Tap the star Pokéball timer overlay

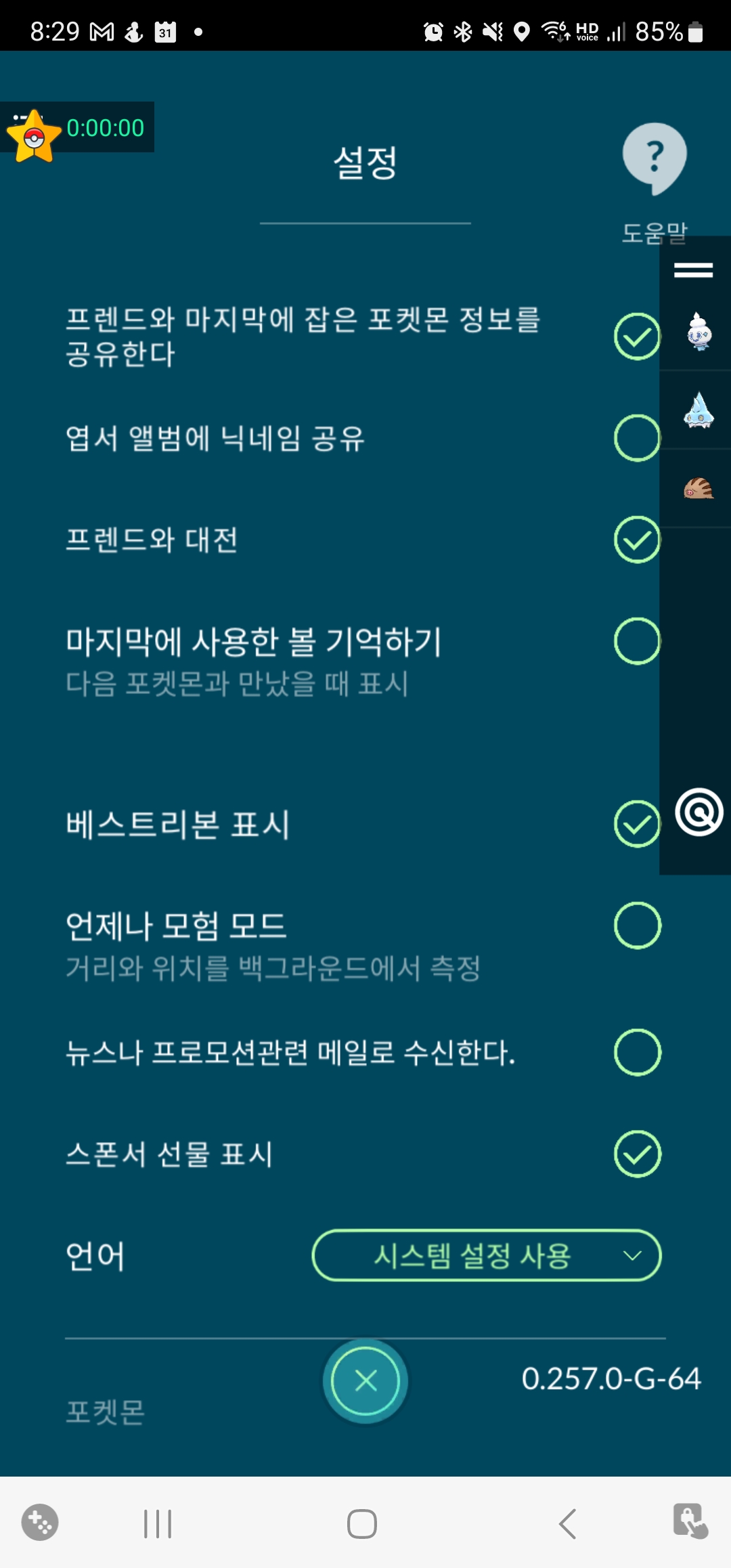pos(34,135)
